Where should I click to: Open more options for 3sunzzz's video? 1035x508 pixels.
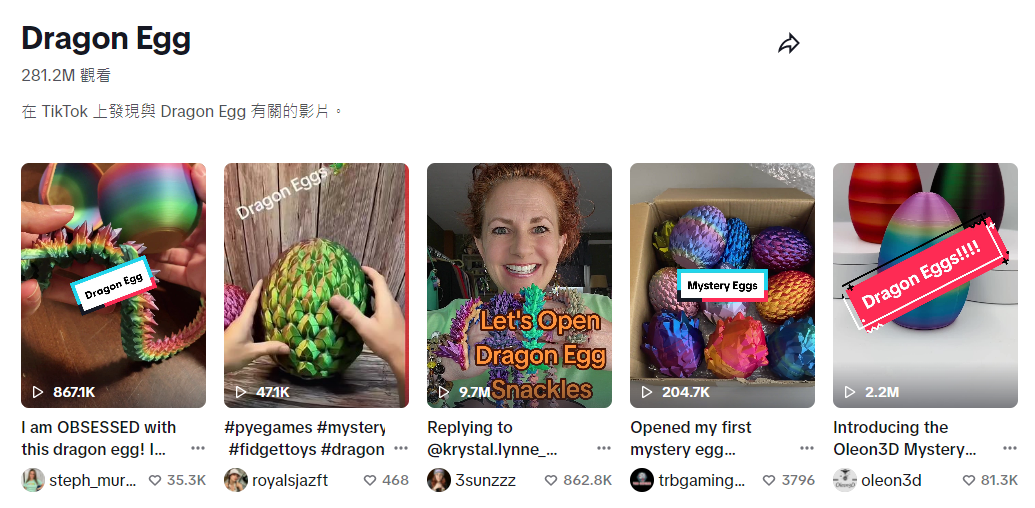pos(604,449)
